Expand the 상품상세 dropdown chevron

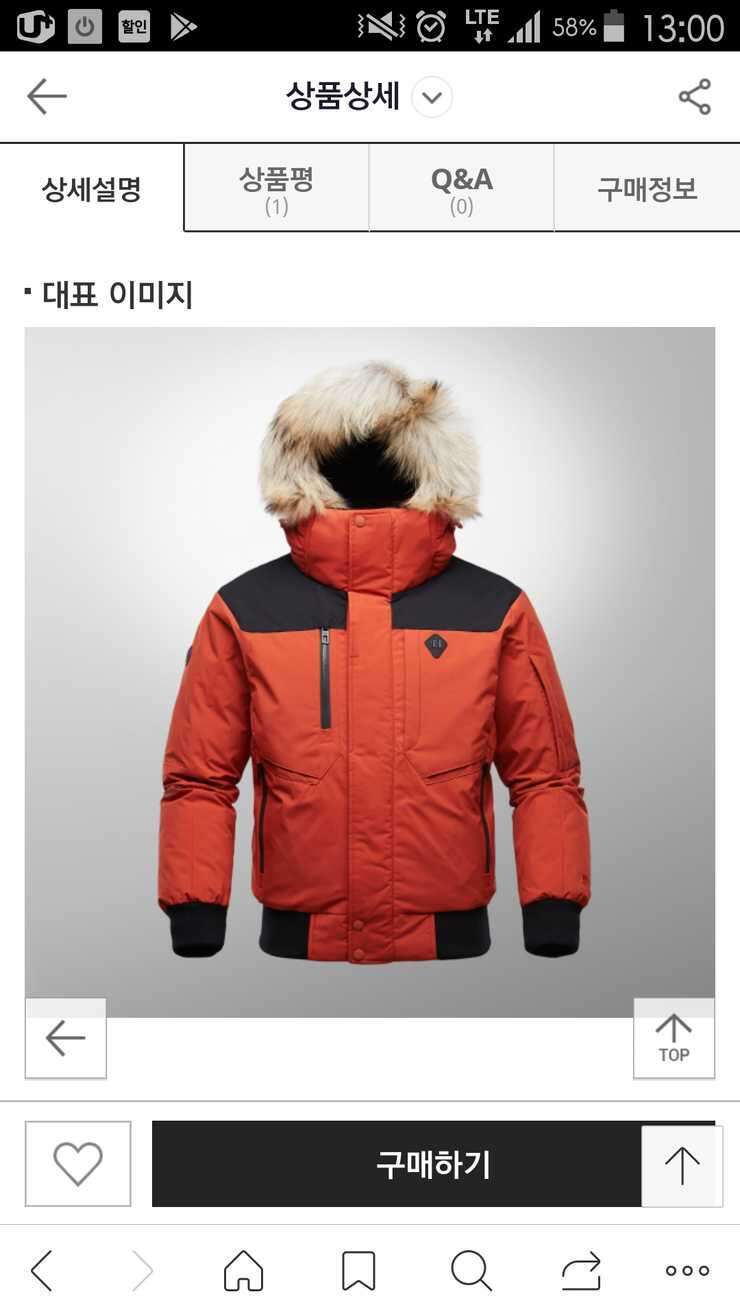432,98
